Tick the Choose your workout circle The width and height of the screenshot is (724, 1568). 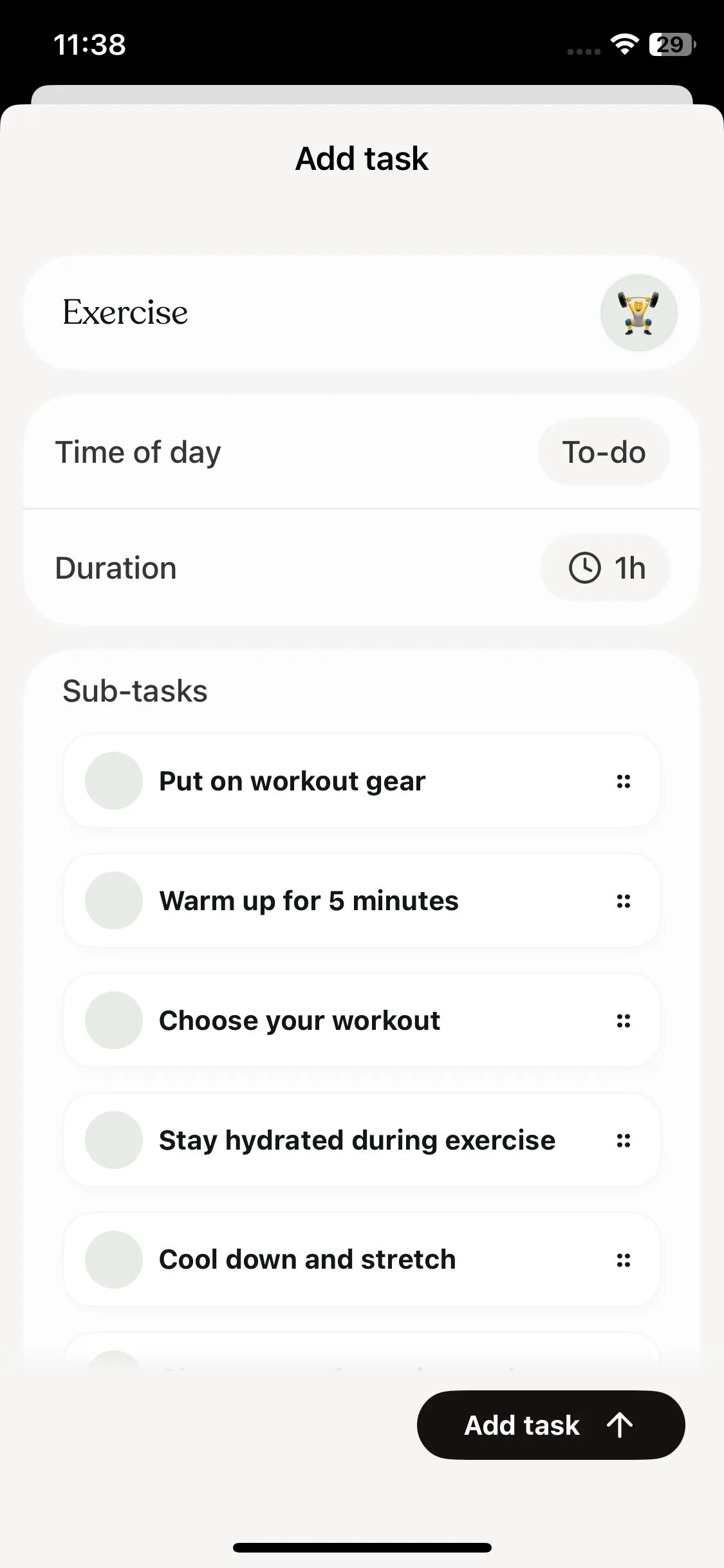point(114,1020)
